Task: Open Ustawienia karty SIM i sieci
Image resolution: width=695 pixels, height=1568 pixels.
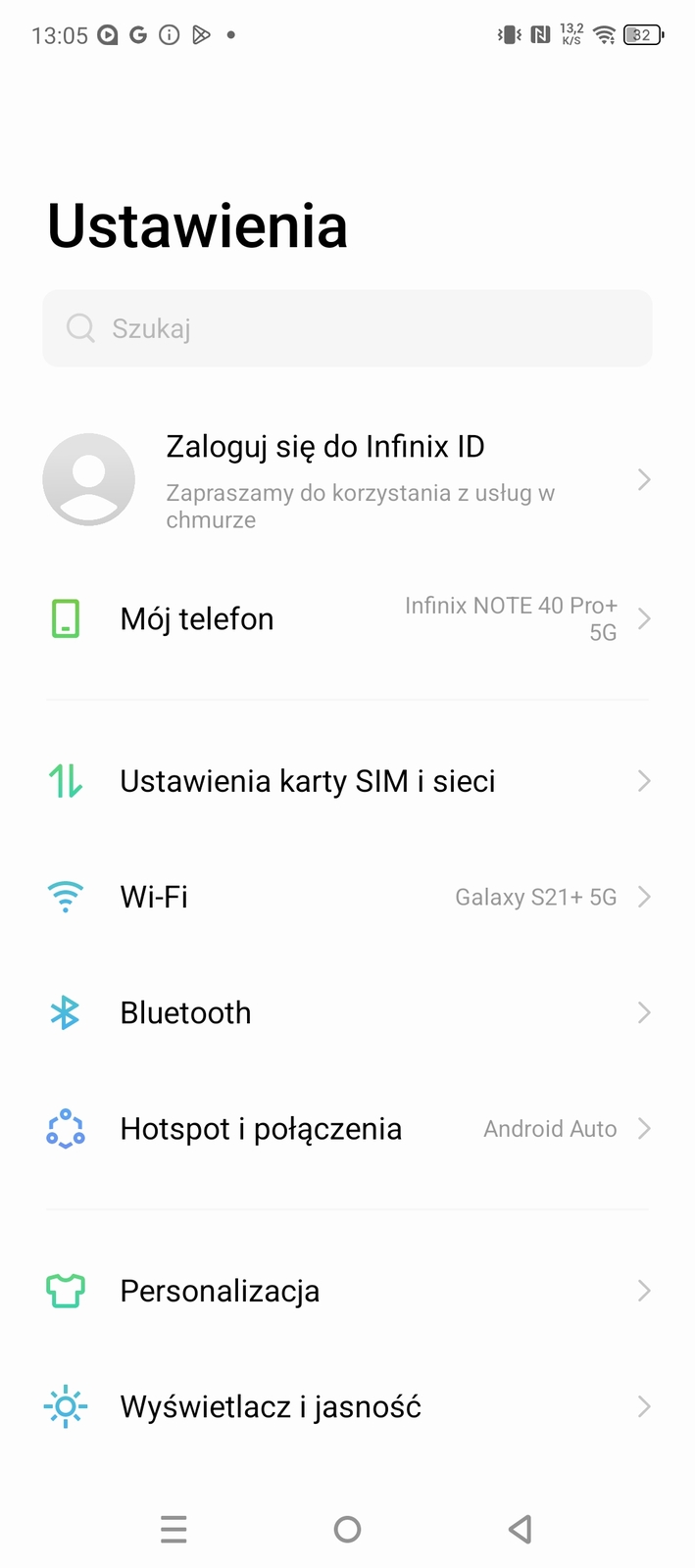Action: coord(347,781)
